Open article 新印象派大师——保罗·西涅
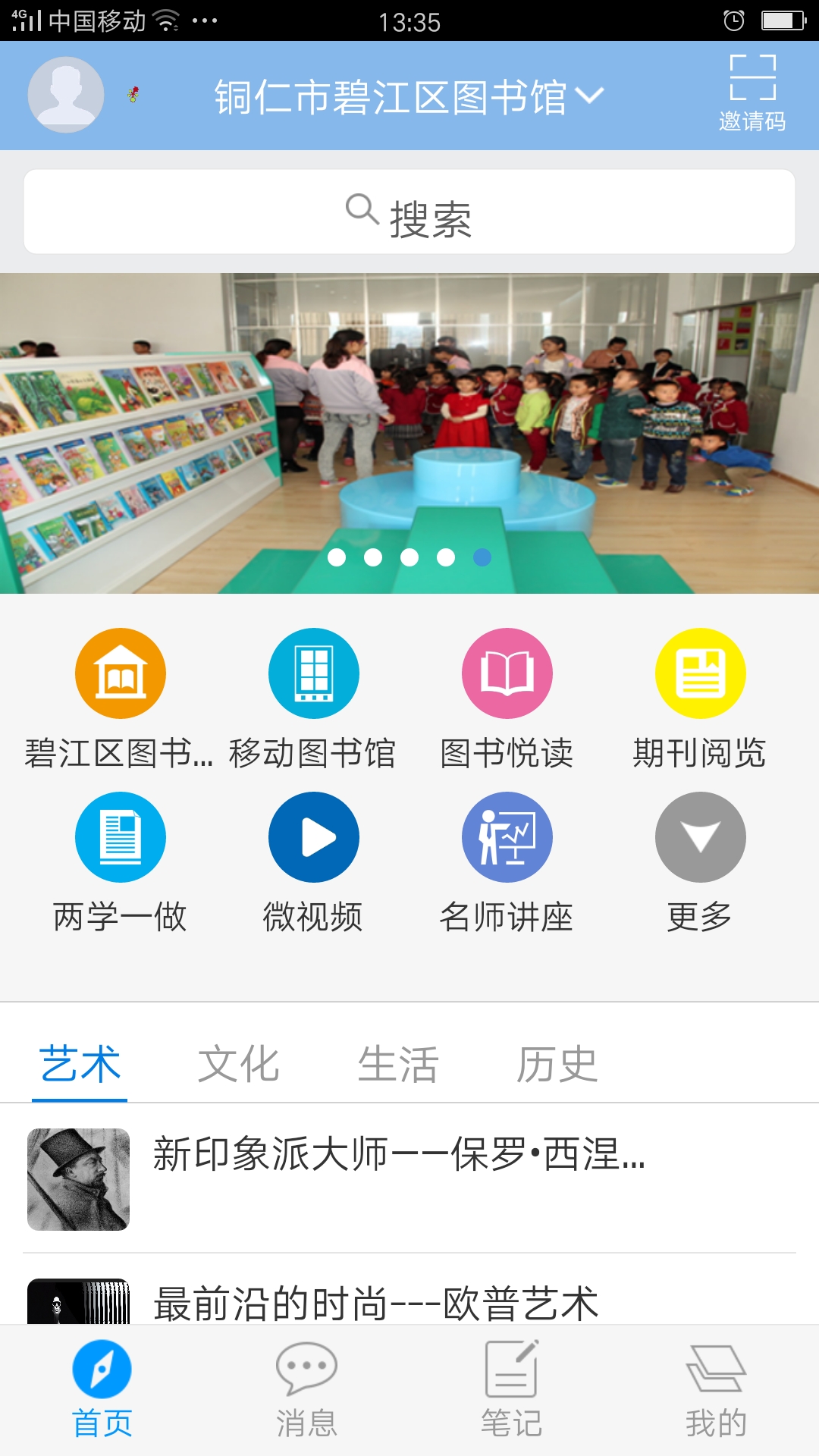Image resolution: width=819 pixels, height=1456 pixels. coord(409,1178)
